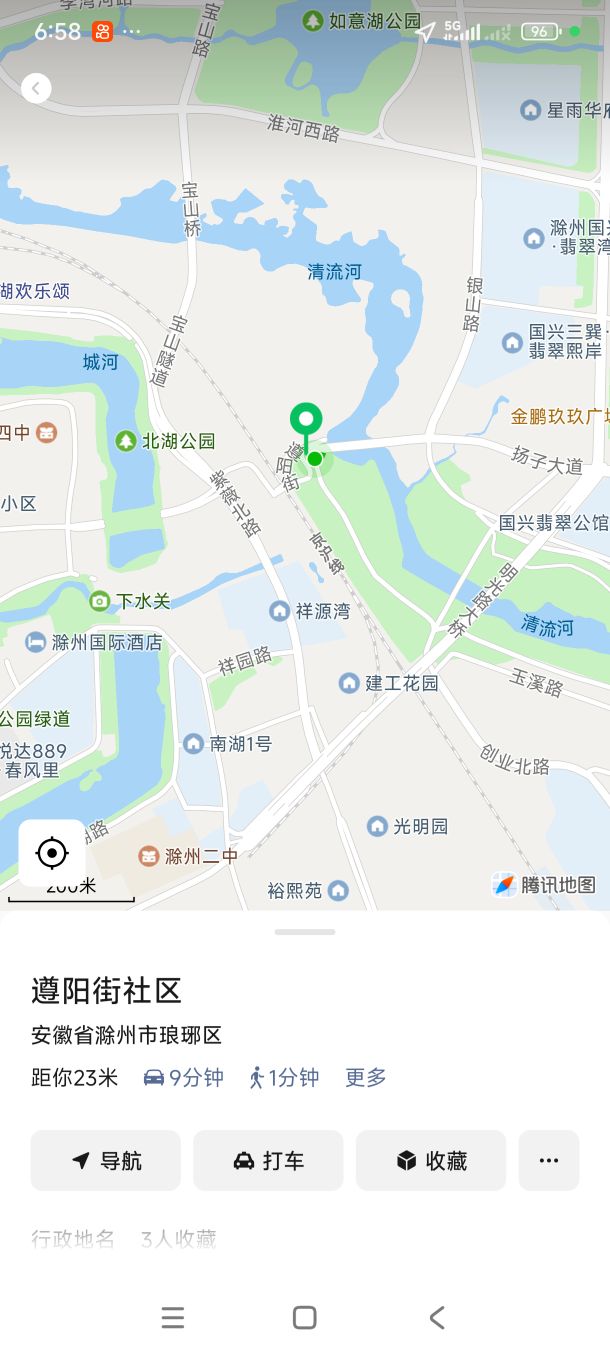Tap 更多 for more travel options
Image resolution: width=610 pixels, height=1356 pixels.
(366, 1077)
